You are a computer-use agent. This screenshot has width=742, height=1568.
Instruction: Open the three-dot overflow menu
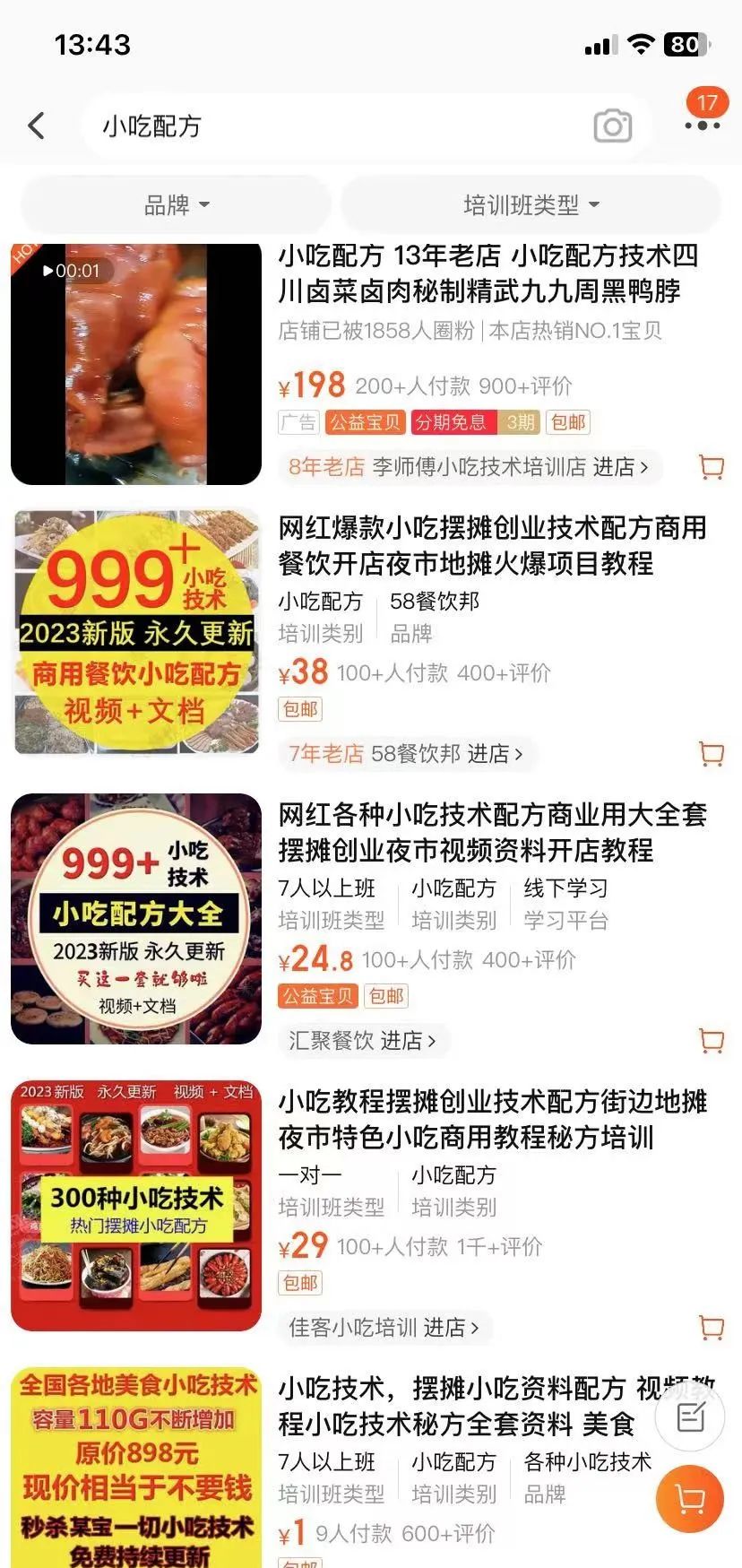(x=703, y=126)
